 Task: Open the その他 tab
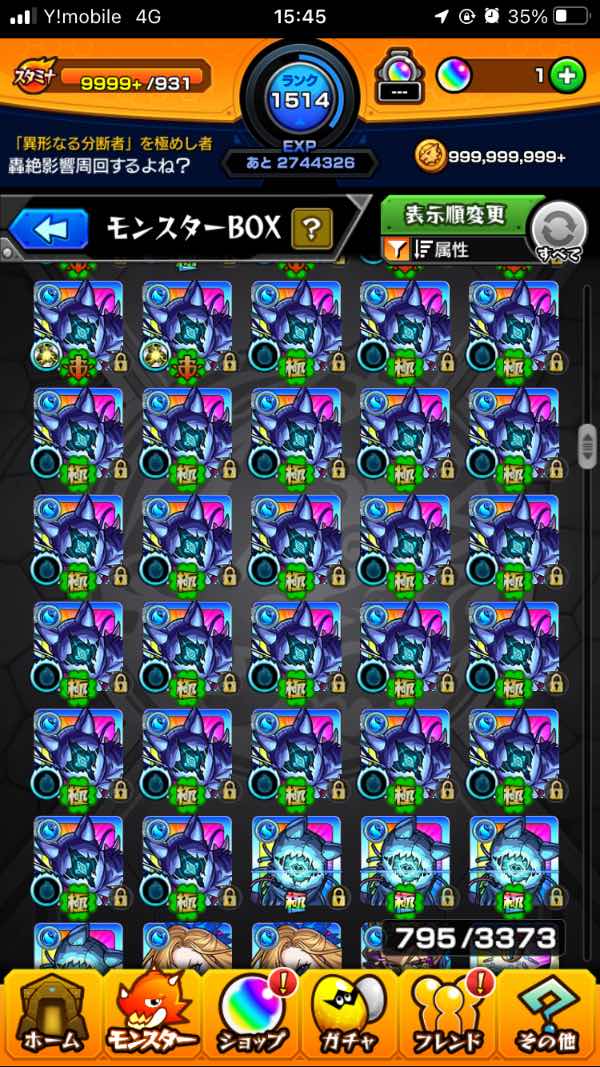point(547,1015)
